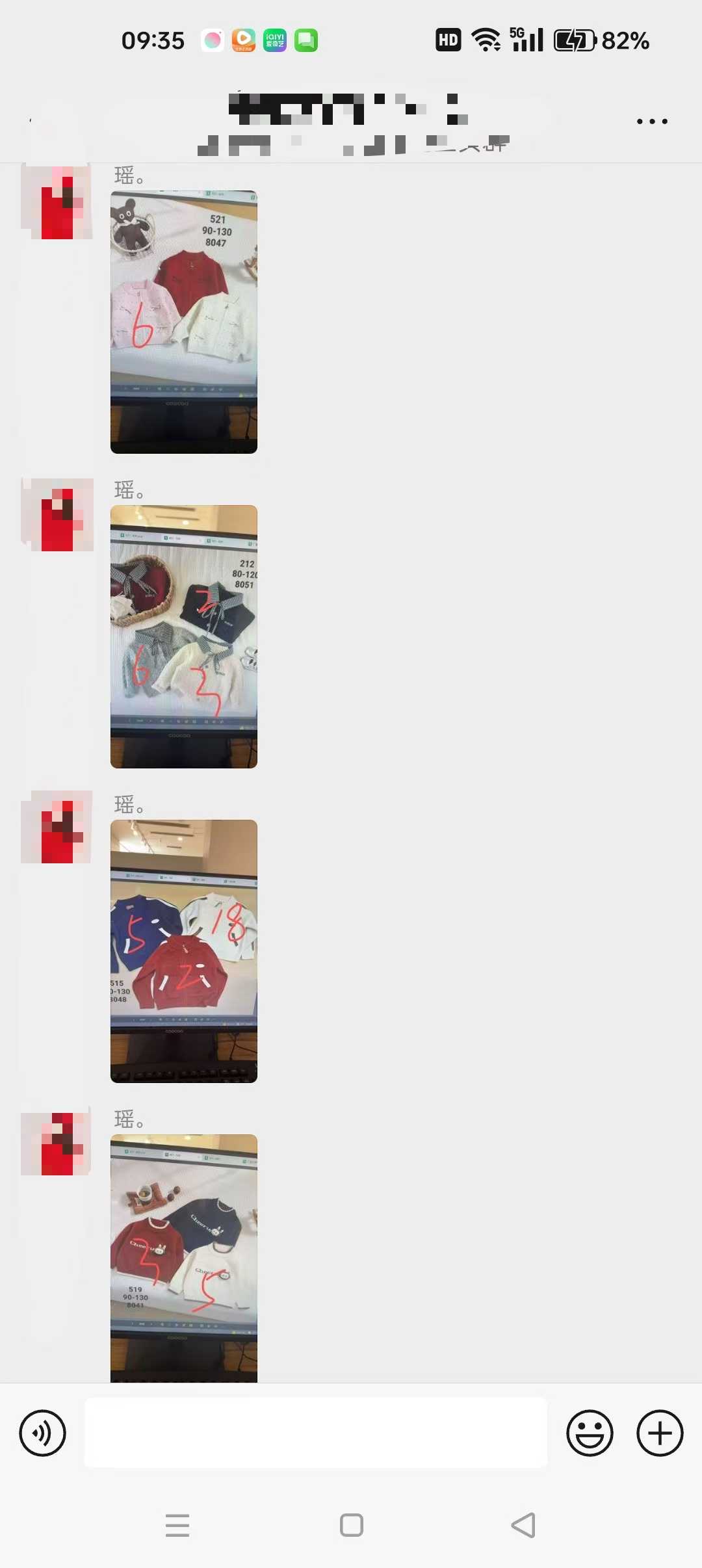Tap the message text field
Screen dimensions: 702x1568
[x=316, y=1433]
